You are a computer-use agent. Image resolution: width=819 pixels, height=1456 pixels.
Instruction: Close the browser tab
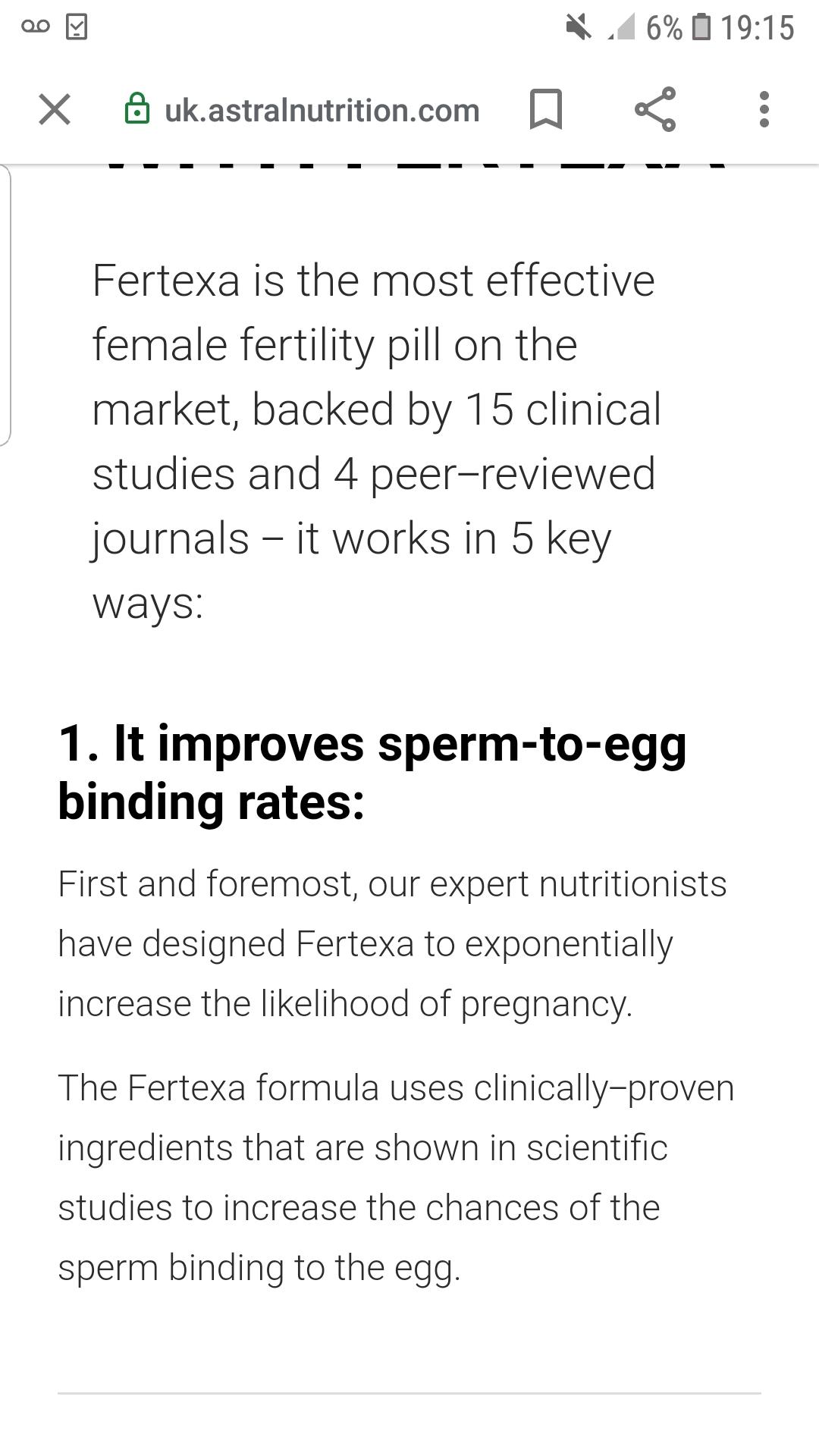(55, 109)
